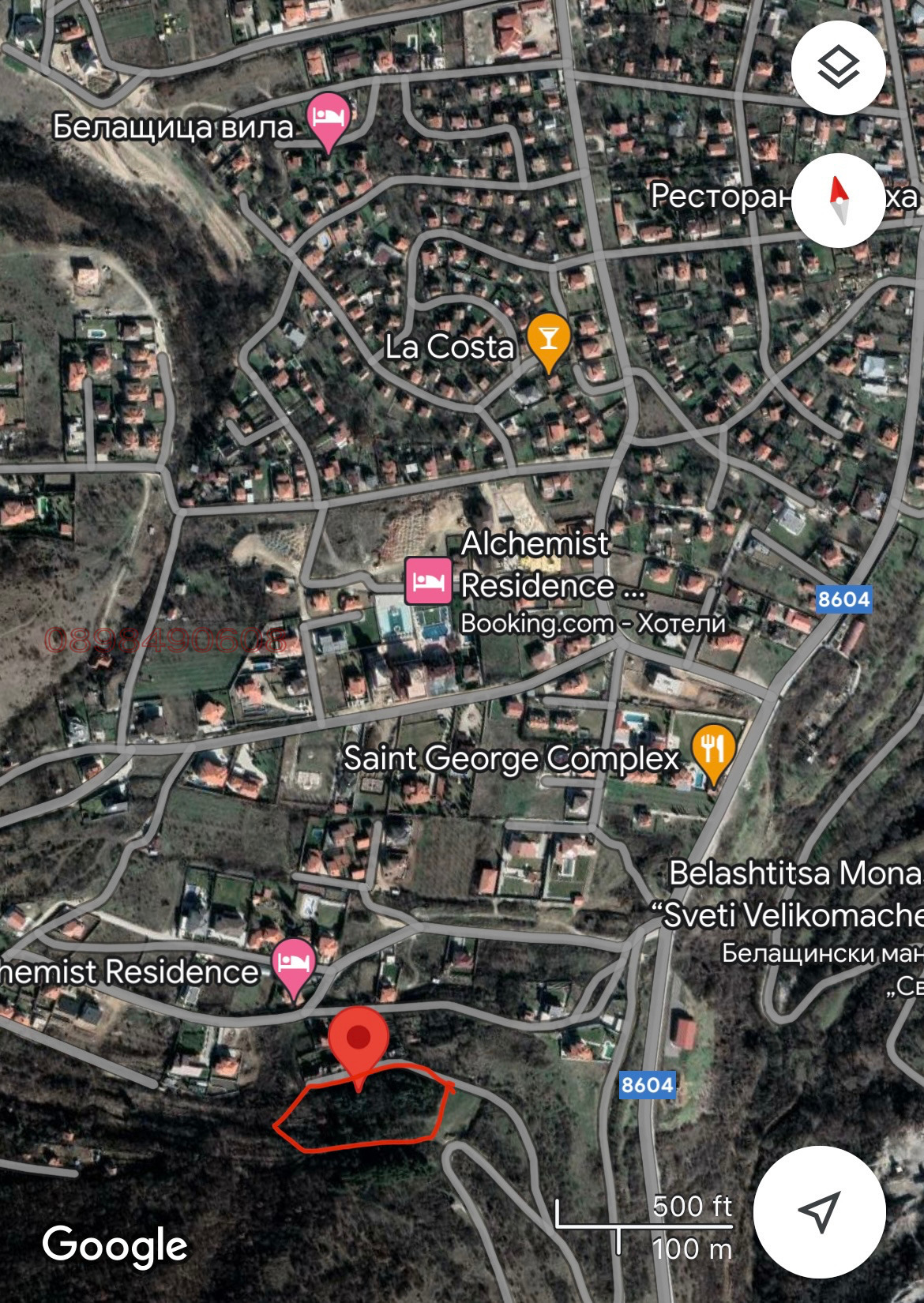Select the Saint George Complex restaurant marker
Screen dimensions: 924x1303
click(713, 750)
